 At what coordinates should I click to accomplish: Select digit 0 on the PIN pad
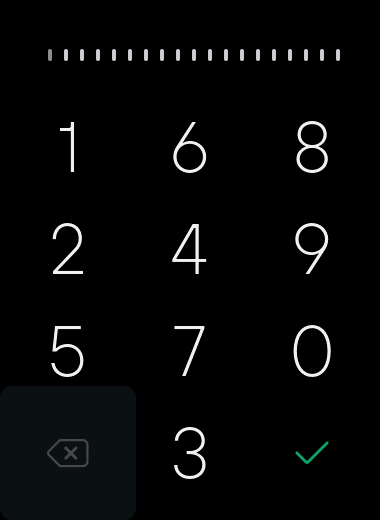(312, 351)
